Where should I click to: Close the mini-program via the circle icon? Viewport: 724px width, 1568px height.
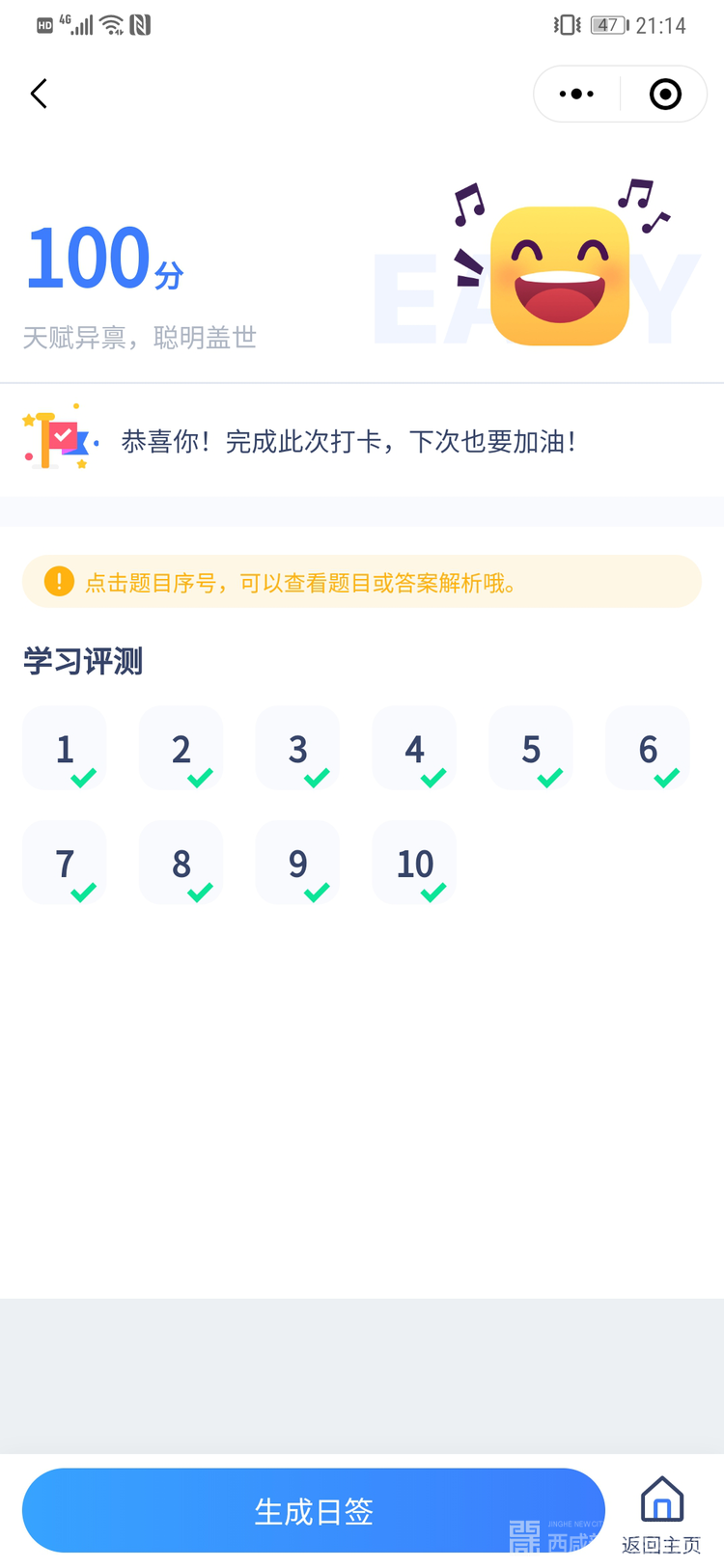(665, 94)
